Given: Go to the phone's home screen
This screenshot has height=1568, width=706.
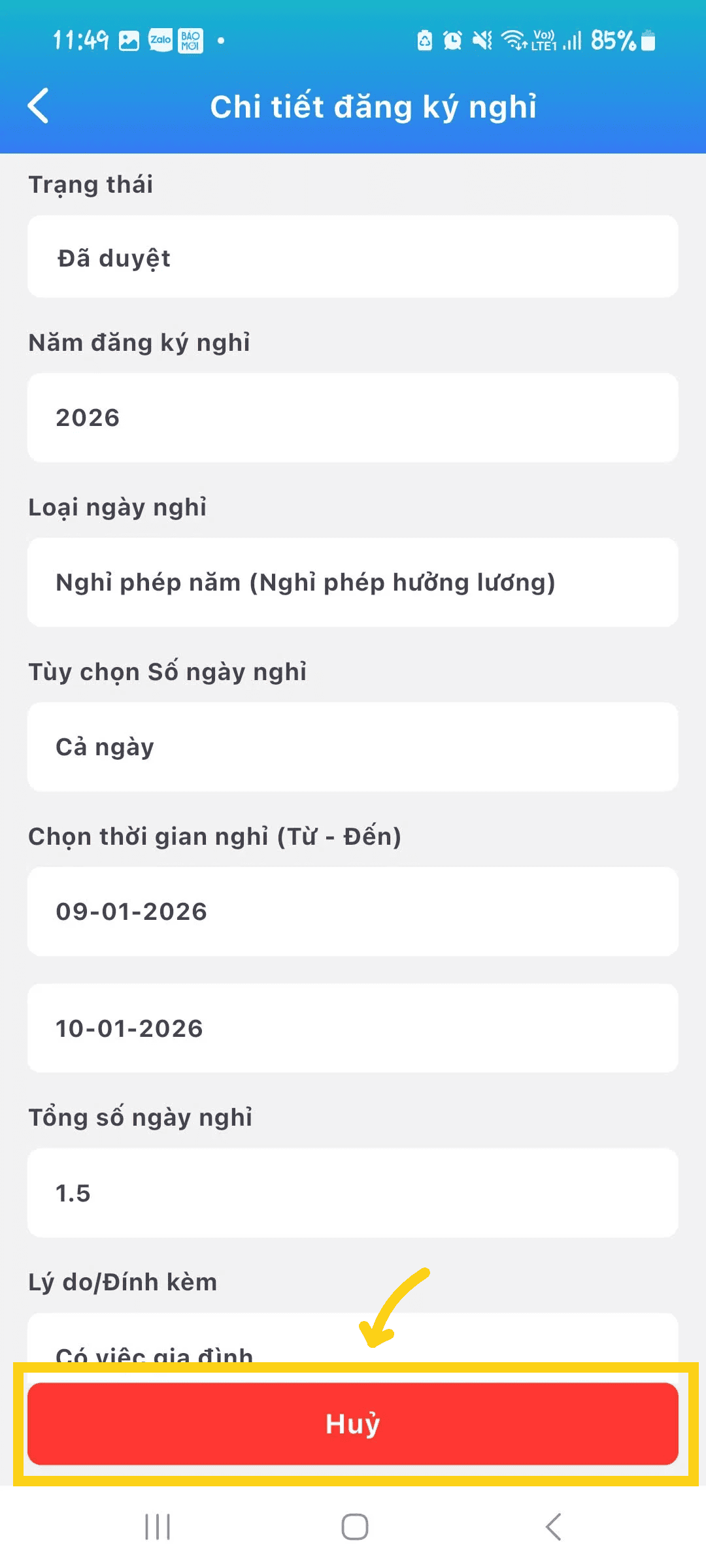Looking at the screenshot, I should [354, 1527].
